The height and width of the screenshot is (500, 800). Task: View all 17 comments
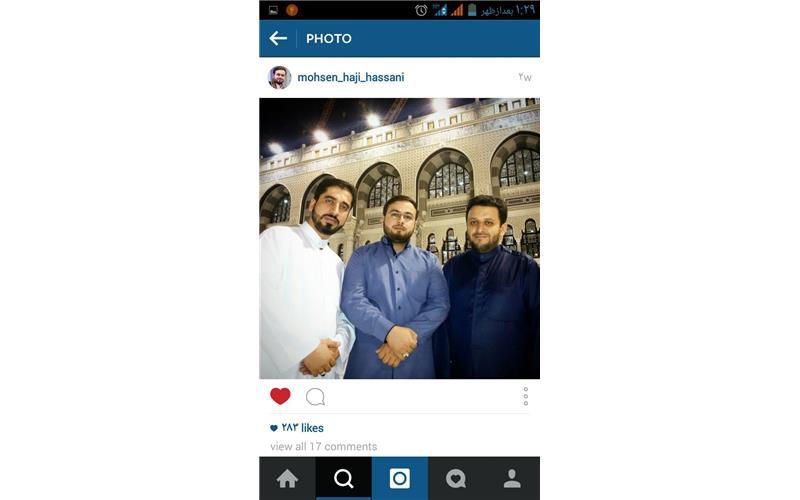click(323, 447)
